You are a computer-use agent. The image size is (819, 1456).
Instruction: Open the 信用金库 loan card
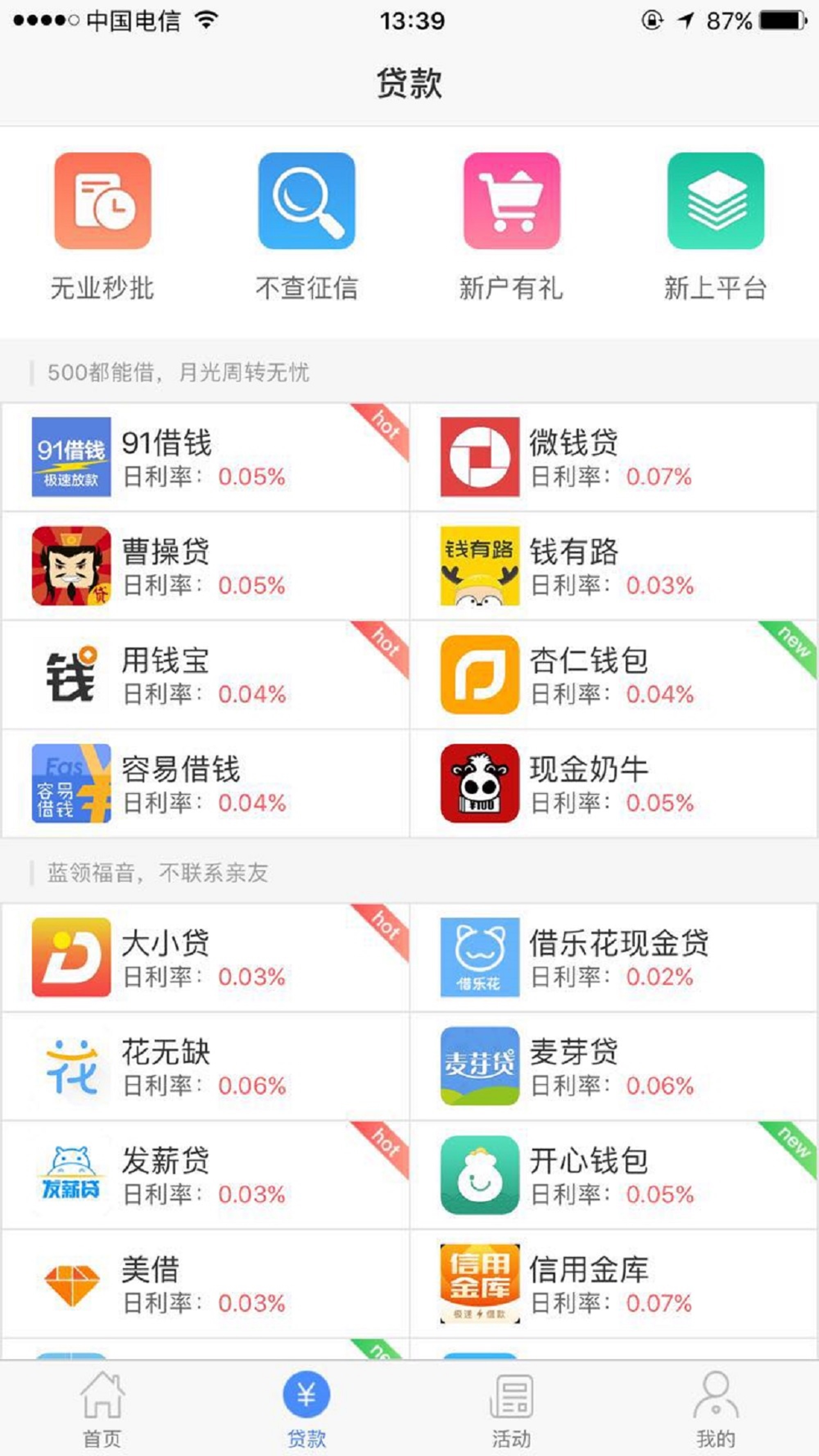pyautogui.click(x=613, y=1284)
